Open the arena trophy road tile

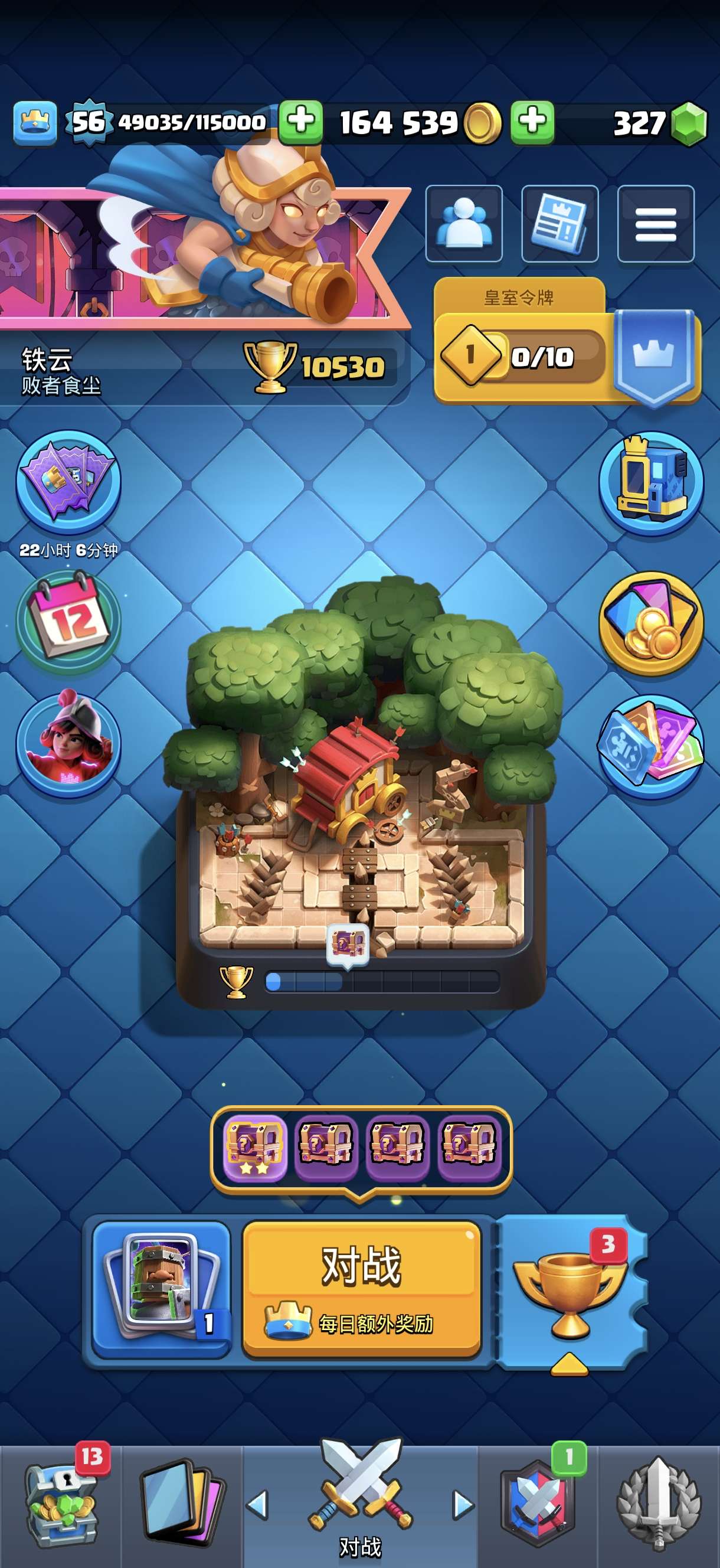[361, 791]
